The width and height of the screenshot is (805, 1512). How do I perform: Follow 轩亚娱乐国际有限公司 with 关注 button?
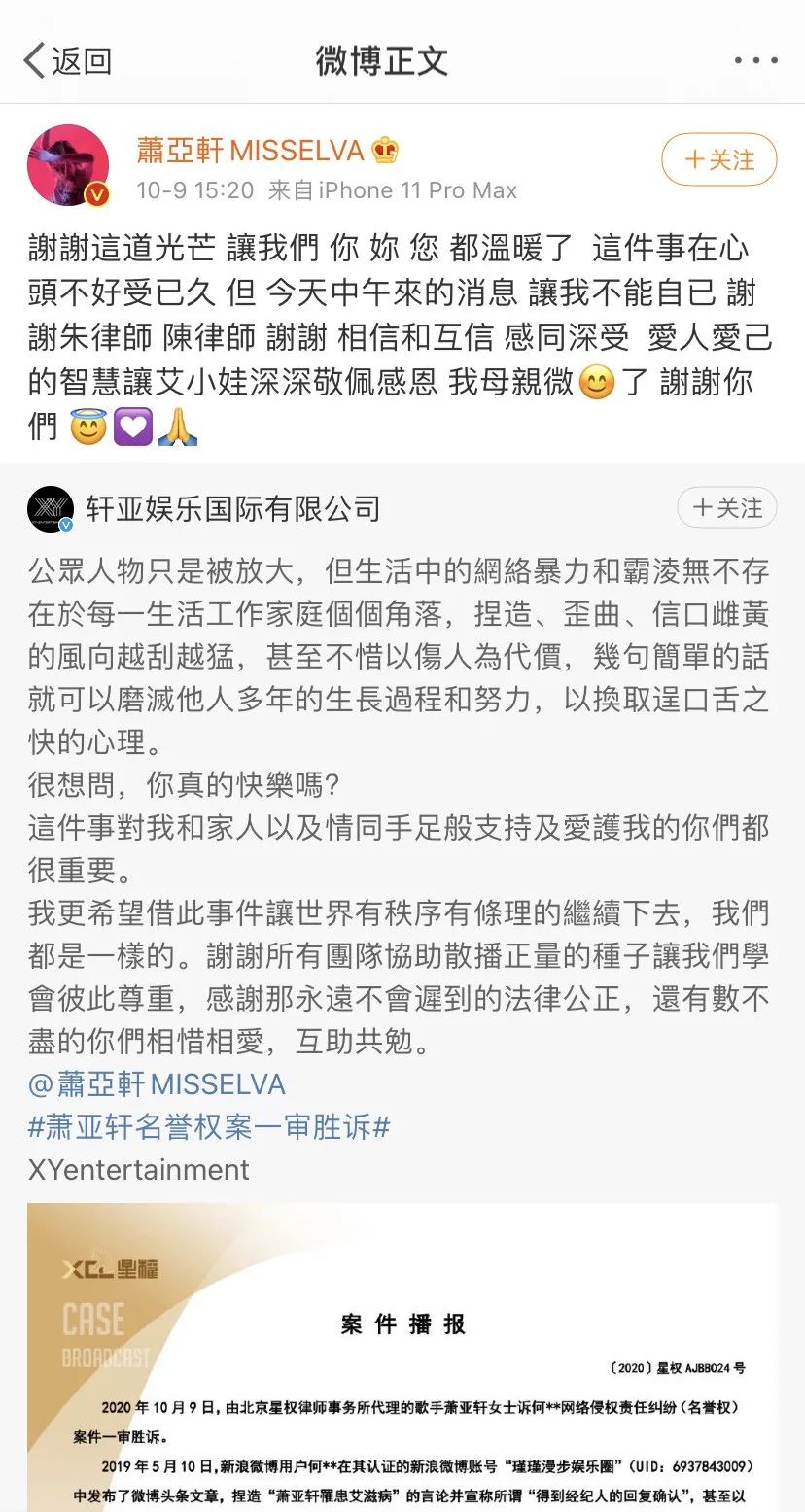pos(726,507)
